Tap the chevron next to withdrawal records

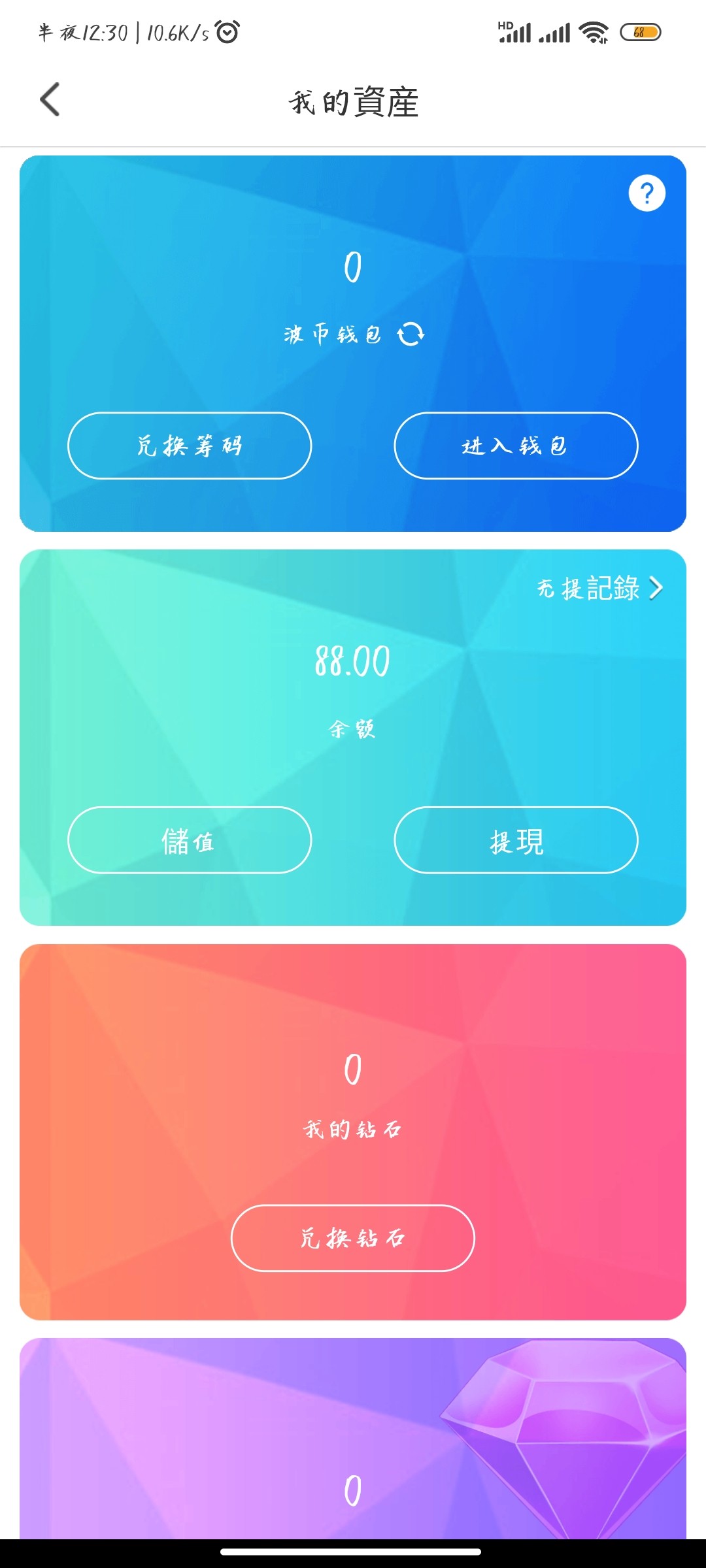point(657,587)
